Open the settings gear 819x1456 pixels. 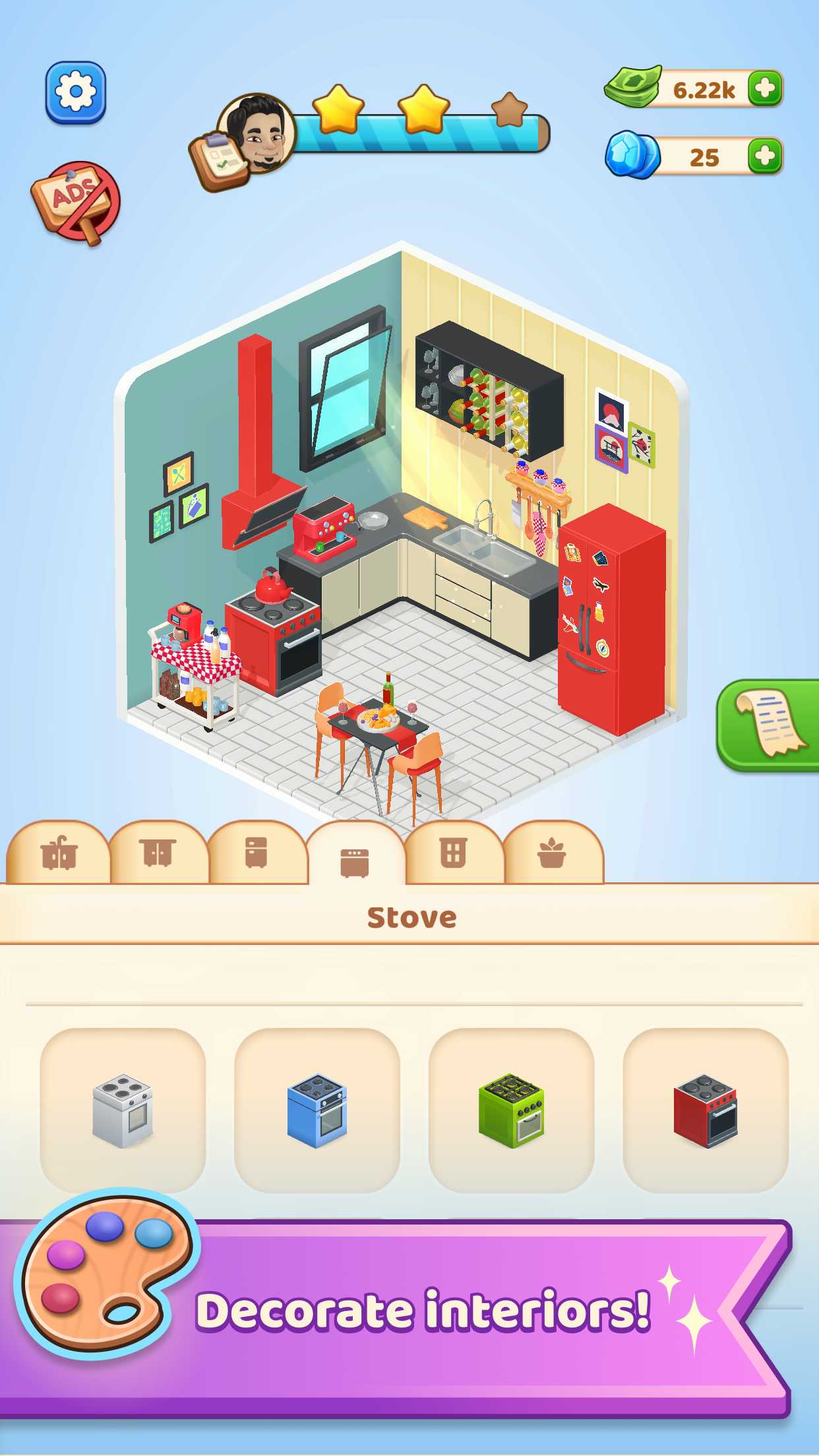click(75, 92)
